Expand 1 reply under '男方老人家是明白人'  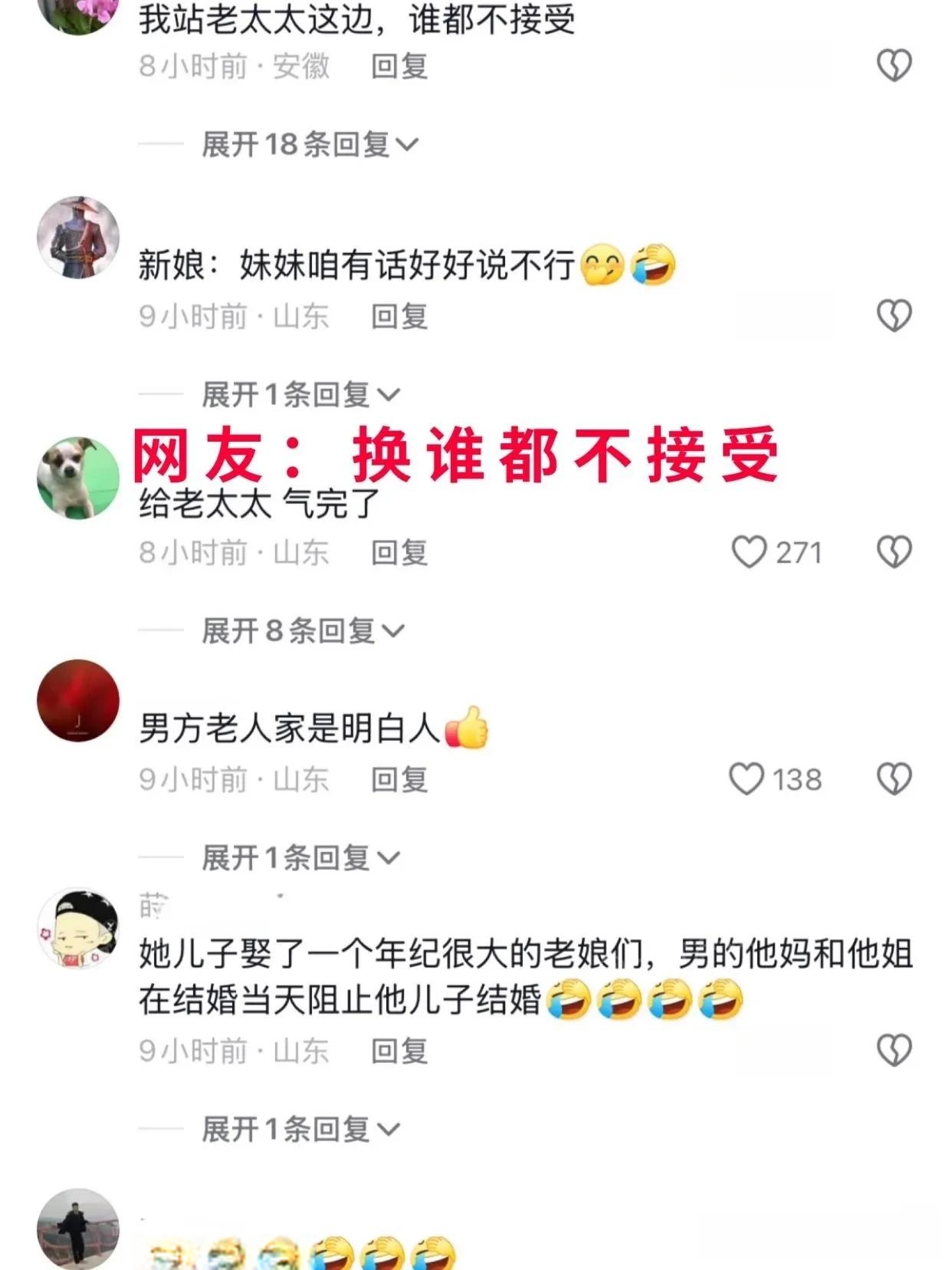[x=300, y=857]
